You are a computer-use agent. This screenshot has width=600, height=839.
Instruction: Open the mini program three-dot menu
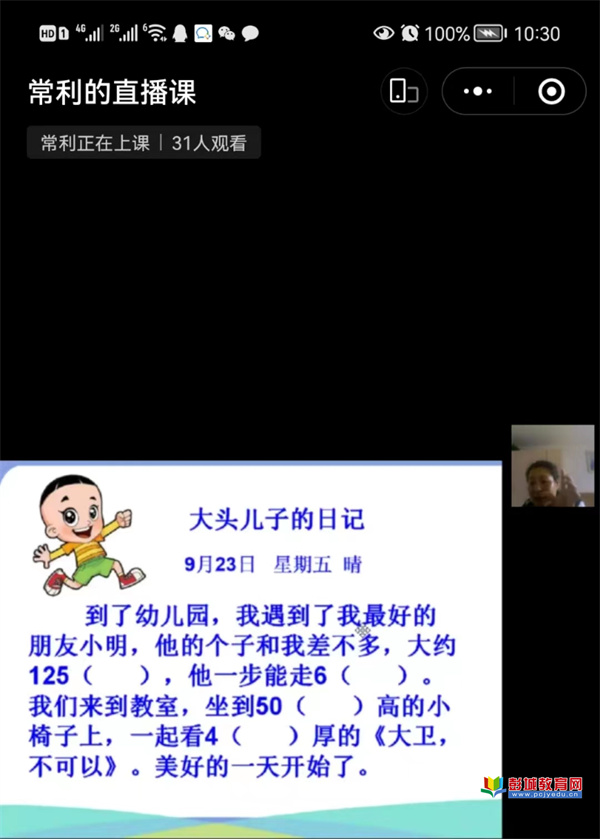tap(479, 92)
